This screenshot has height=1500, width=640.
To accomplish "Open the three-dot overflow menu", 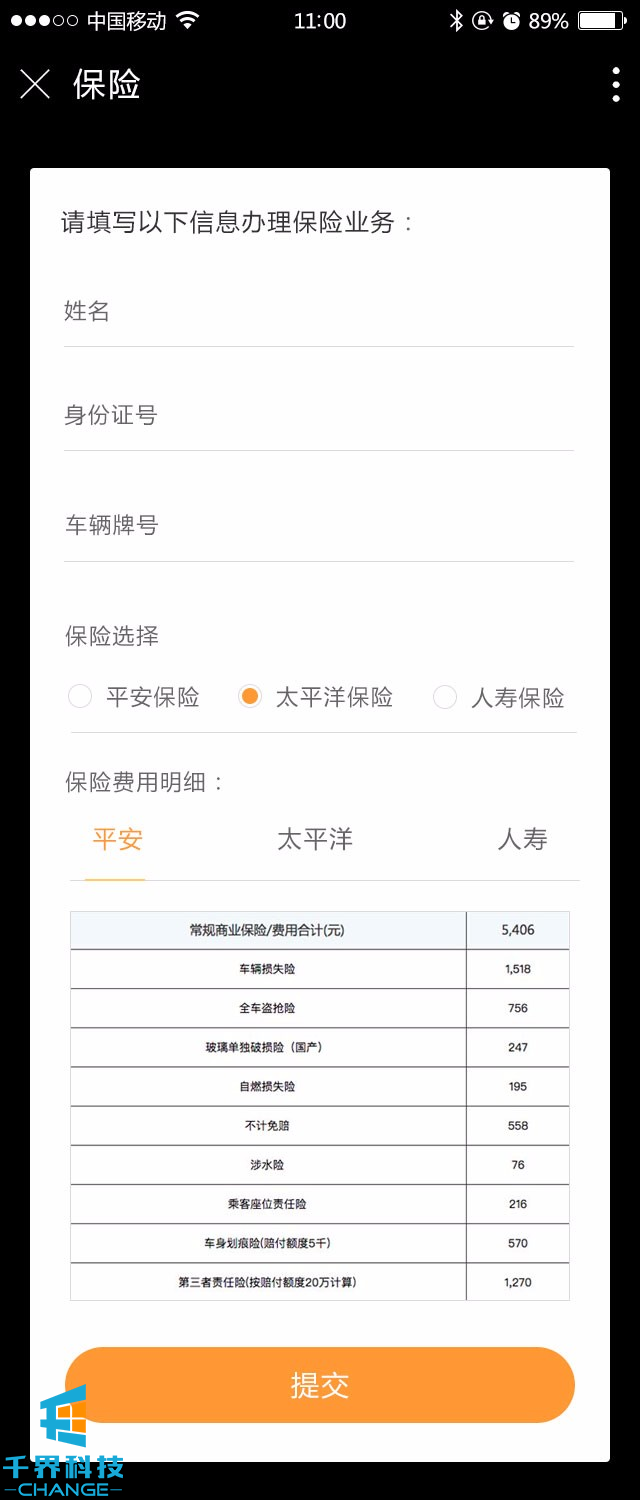I will click(x=615, y=85).
